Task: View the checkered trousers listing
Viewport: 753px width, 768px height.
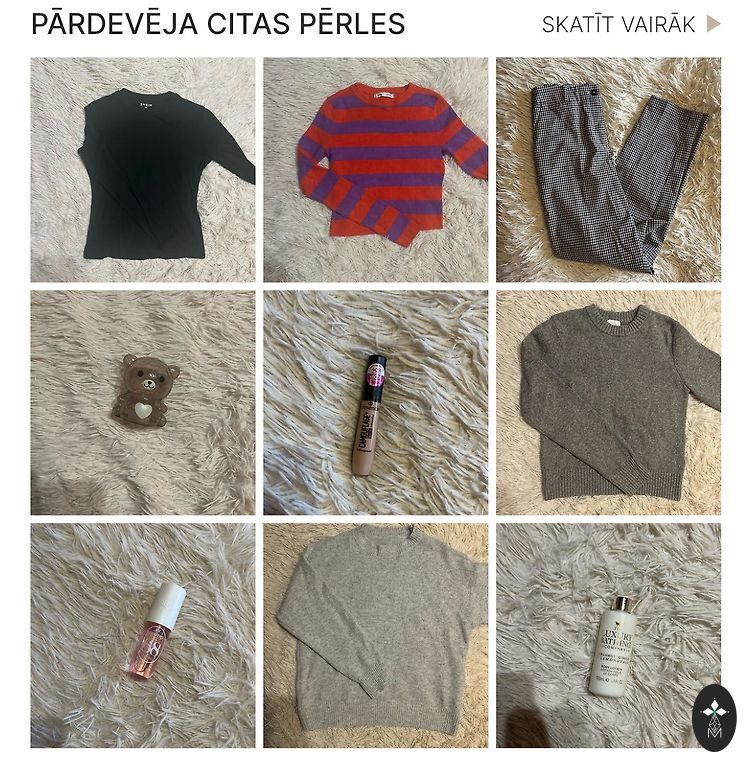Action: [x=608, y=170]
